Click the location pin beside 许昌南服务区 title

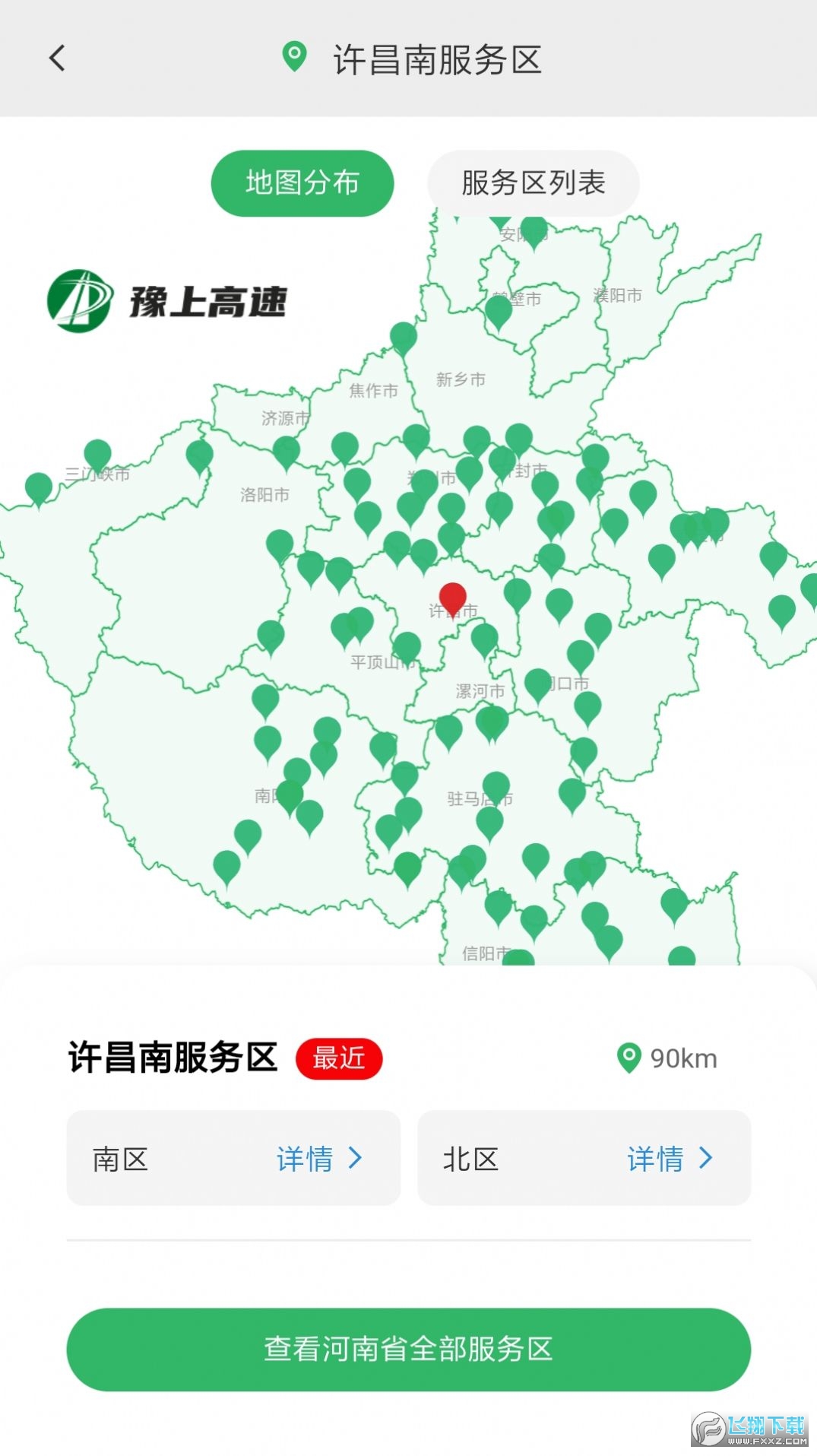click(295, 57)
